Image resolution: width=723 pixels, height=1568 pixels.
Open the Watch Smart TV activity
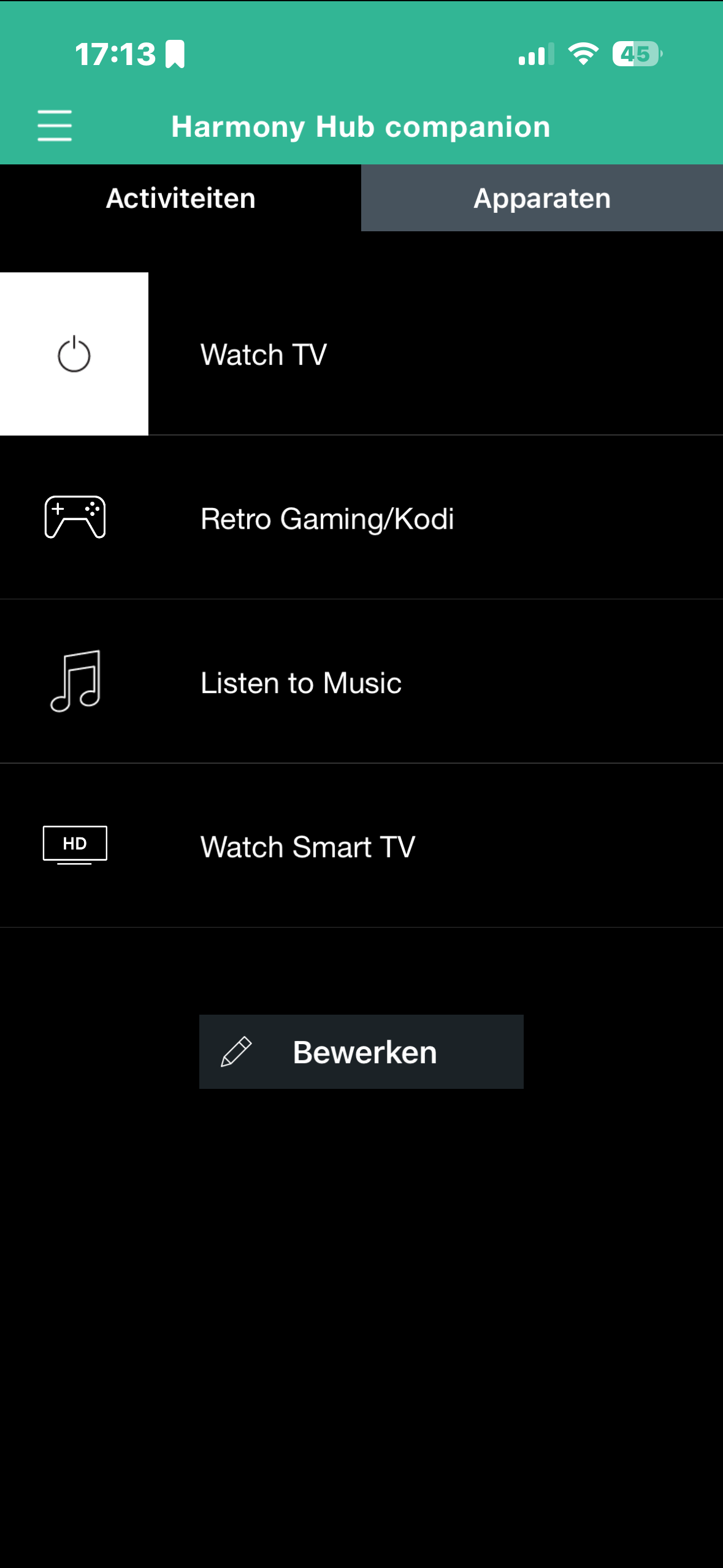[307, 847]
